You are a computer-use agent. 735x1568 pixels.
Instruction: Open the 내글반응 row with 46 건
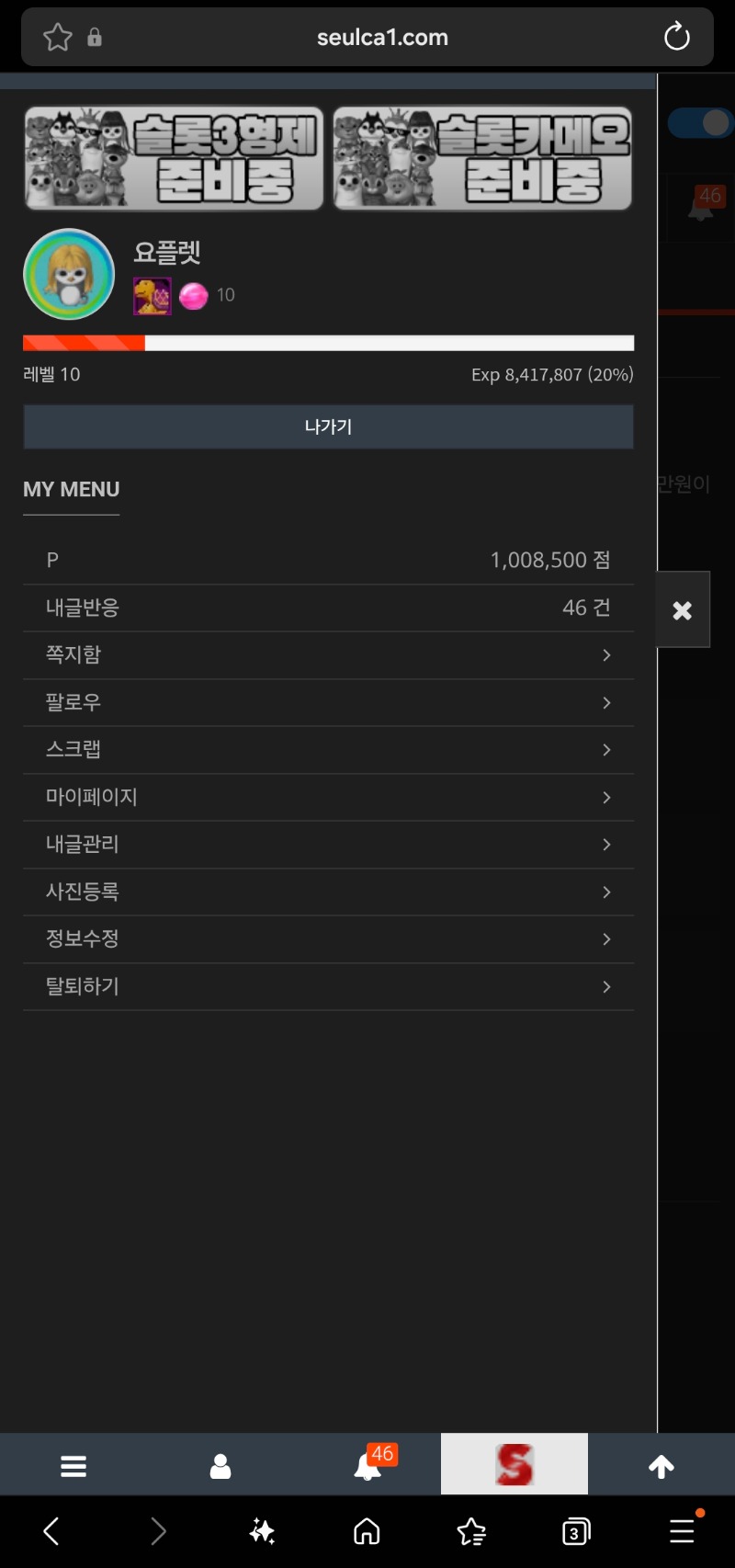point(328,608)
